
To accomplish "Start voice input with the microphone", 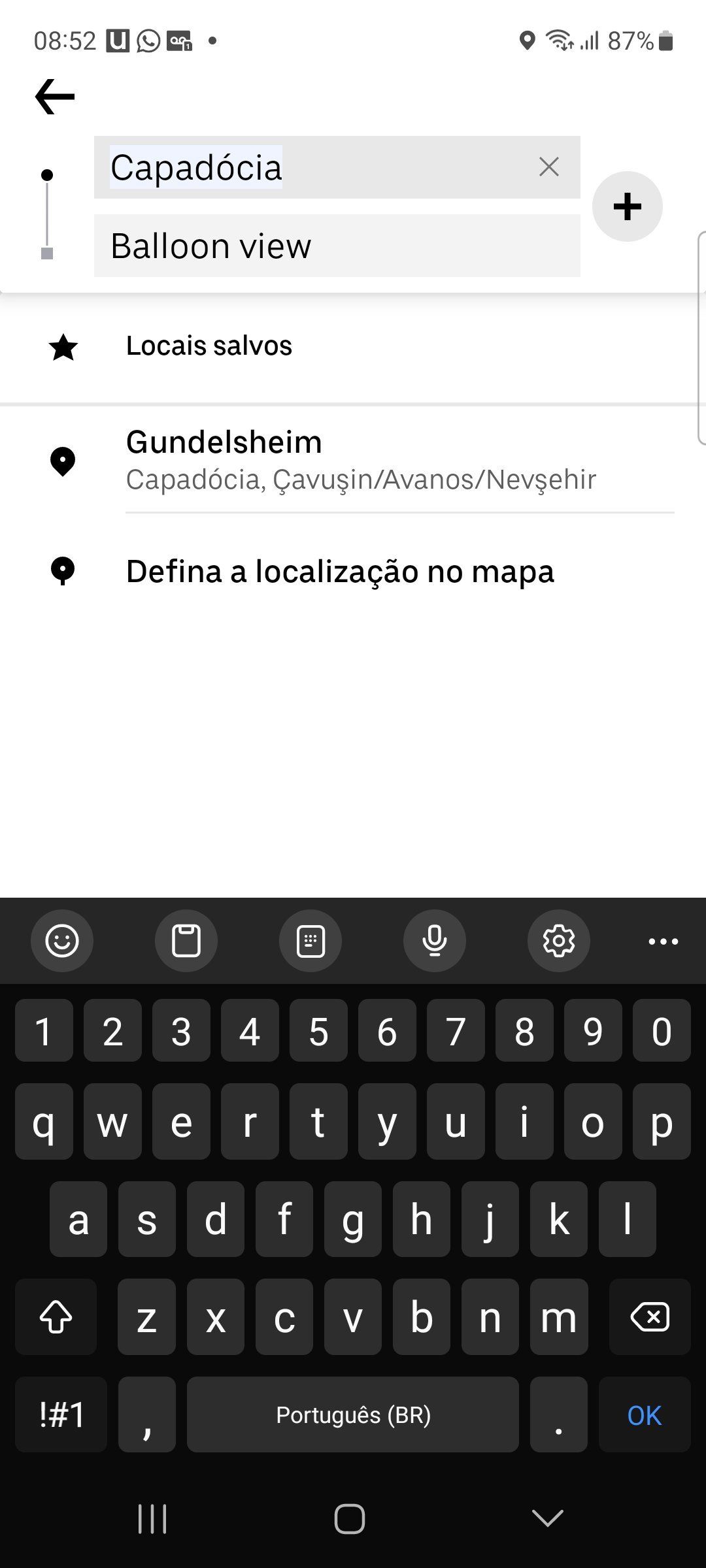I will (x=435, y=941).
